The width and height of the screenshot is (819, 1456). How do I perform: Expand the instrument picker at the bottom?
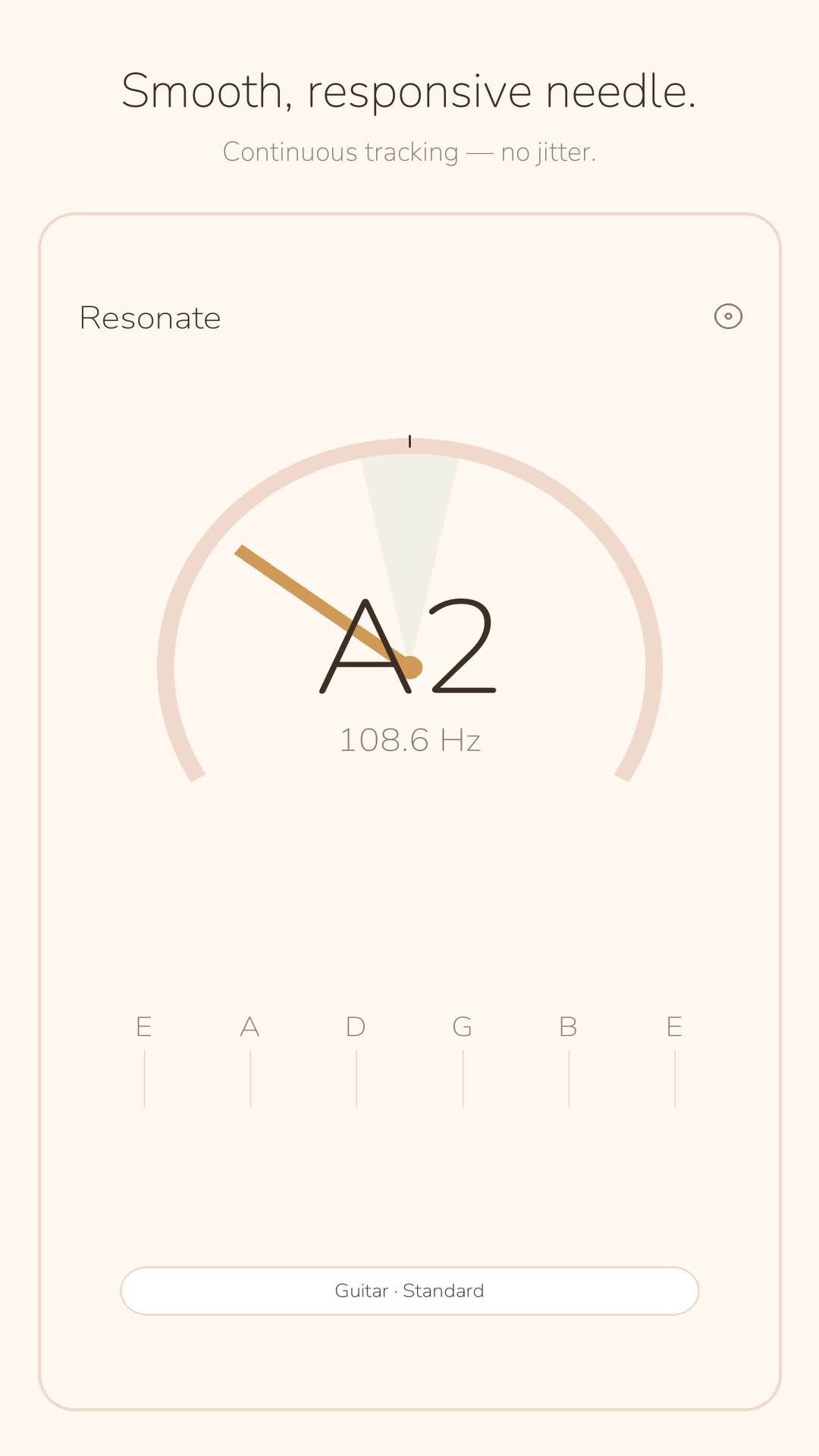click(x=409, y=1291)
